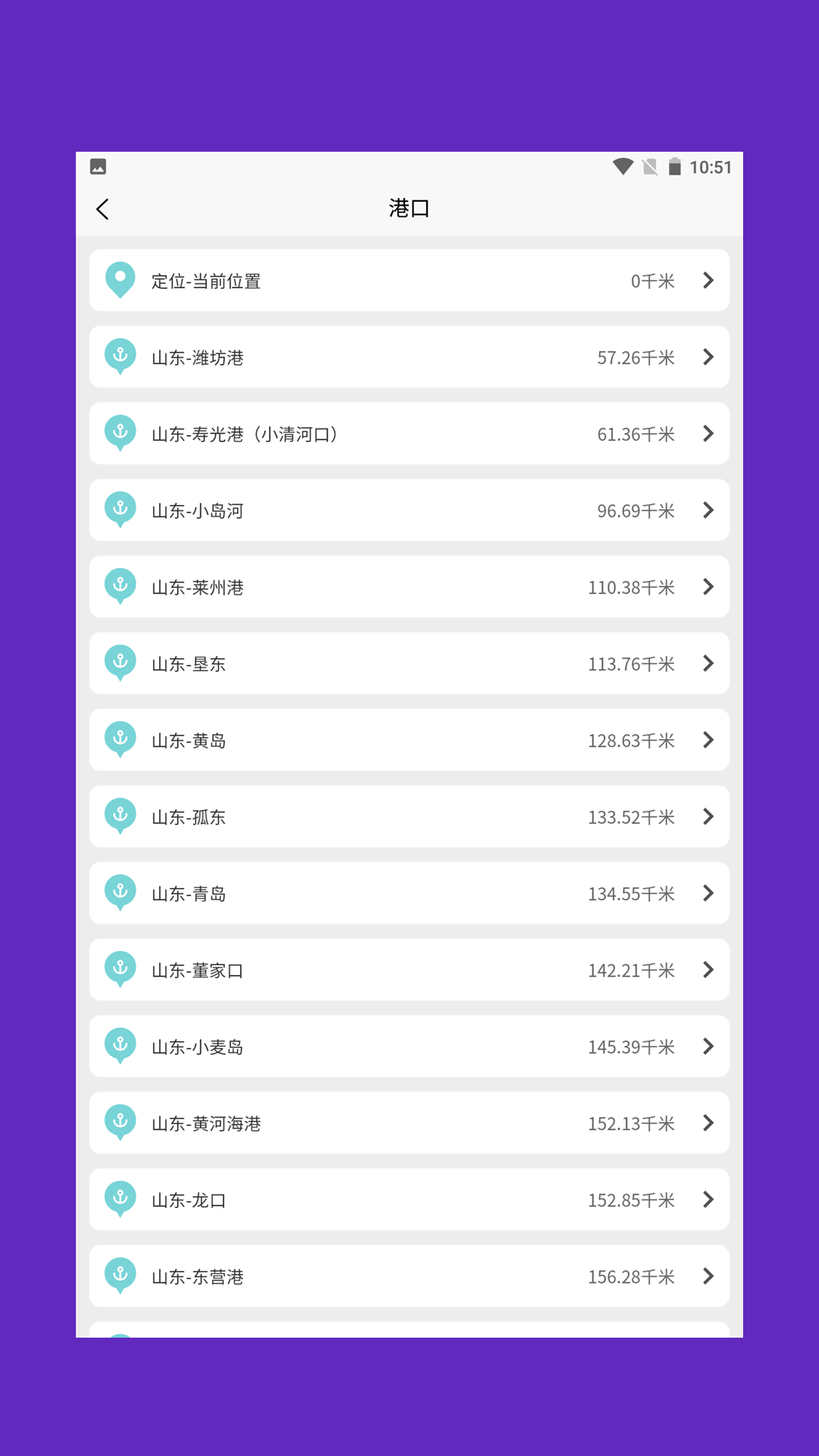Click the anchor icon beside 山东-莱州港
Screen dimensions: 819x1456
coord(120,586)
